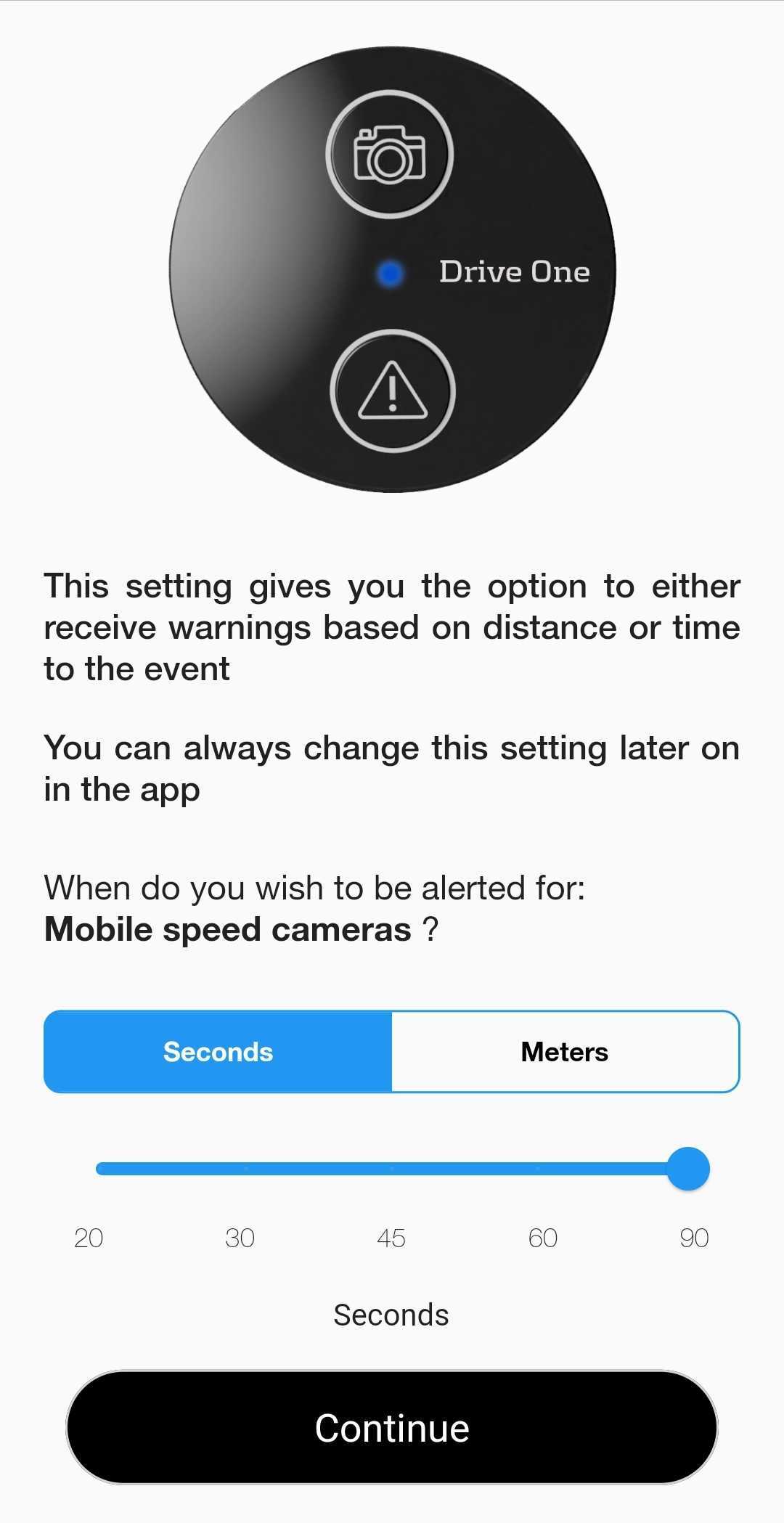
Task: Set the slider to 45 seconds
Action: pos(391,1168)
